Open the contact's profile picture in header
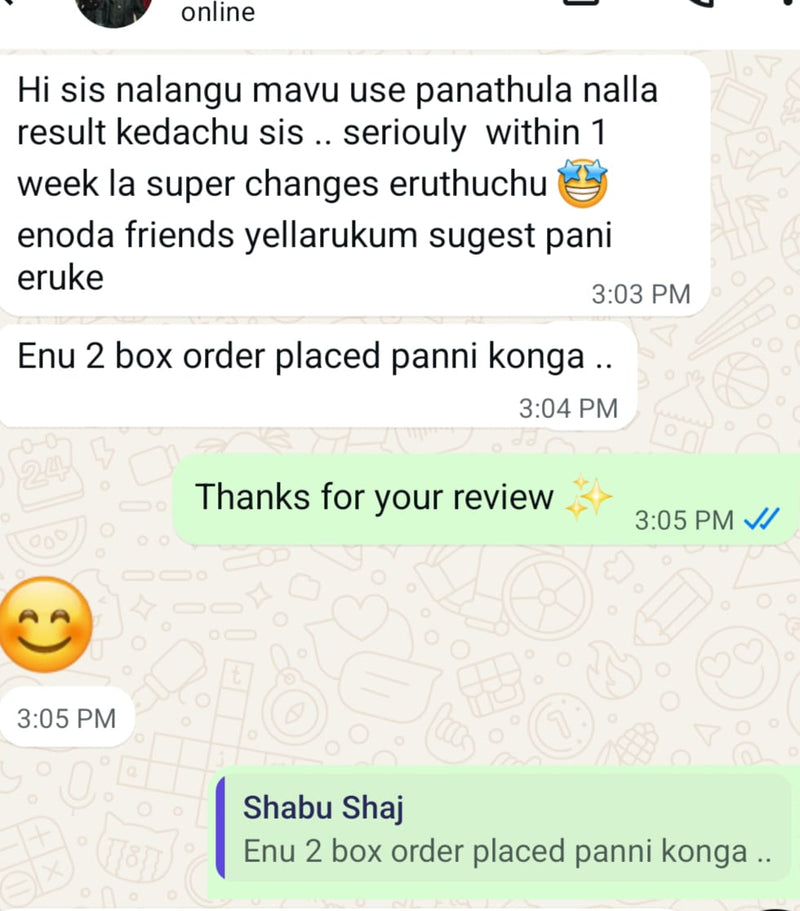Viewport: 800px width, 911px height. coord(119,12)
